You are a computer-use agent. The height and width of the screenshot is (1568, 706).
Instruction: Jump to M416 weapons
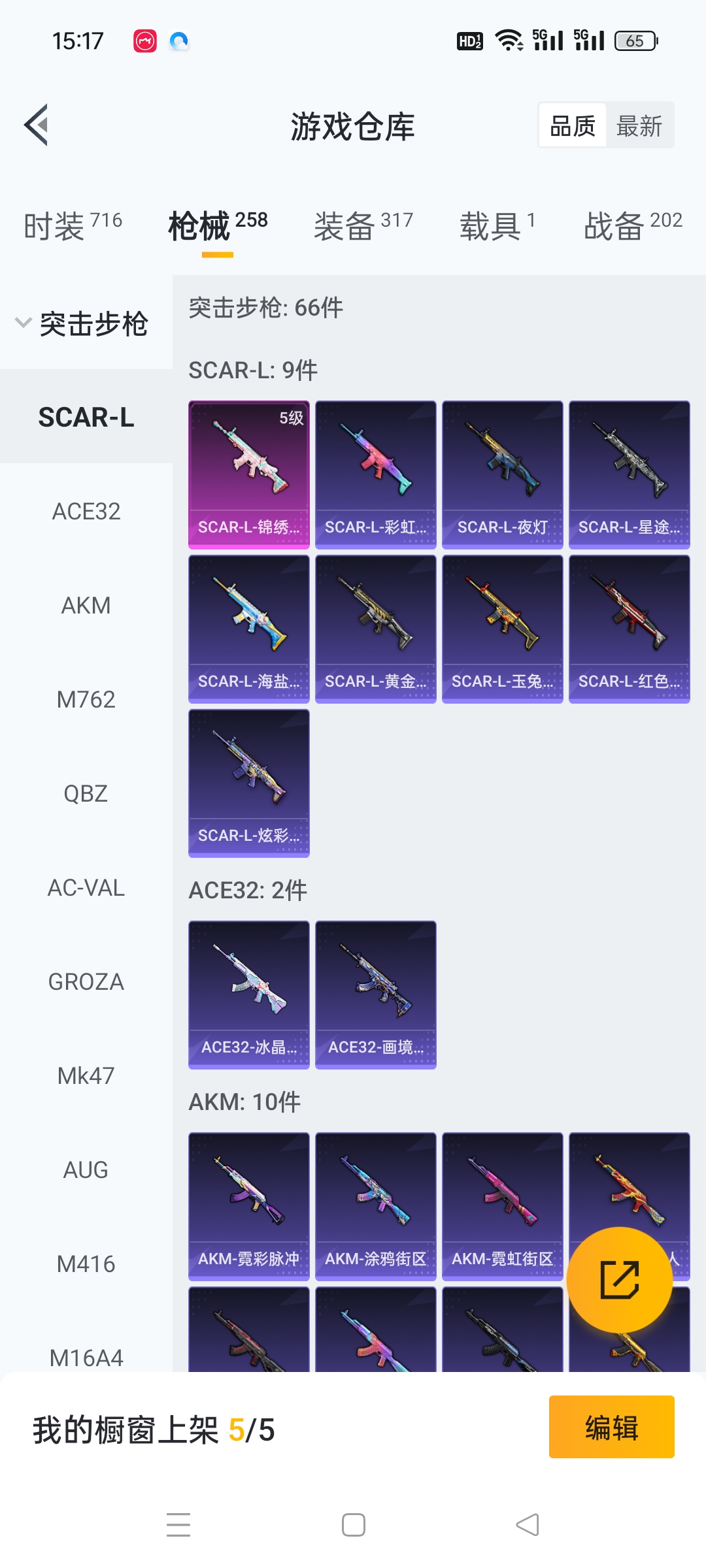coord(86,1264)
